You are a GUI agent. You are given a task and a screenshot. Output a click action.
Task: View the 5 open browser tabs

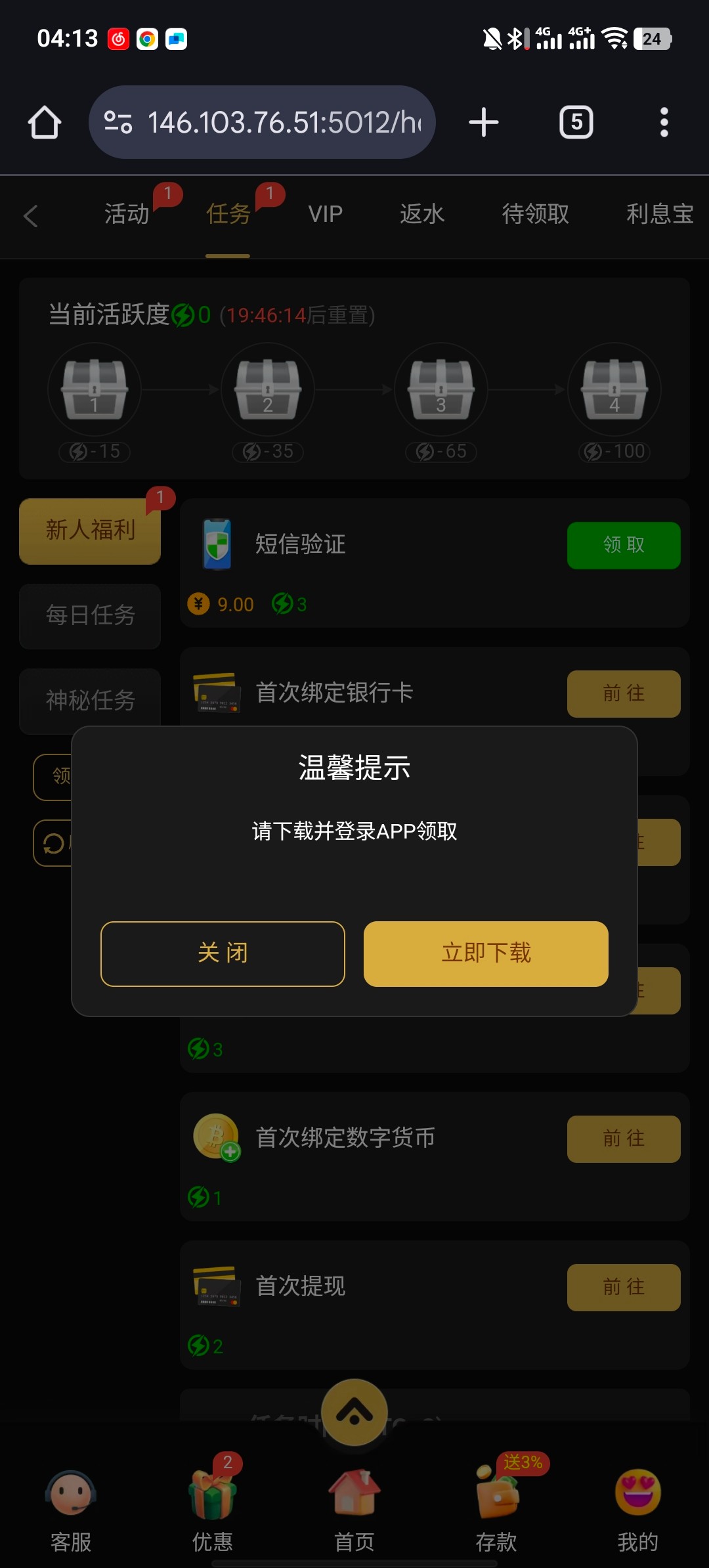click(576, 123)
